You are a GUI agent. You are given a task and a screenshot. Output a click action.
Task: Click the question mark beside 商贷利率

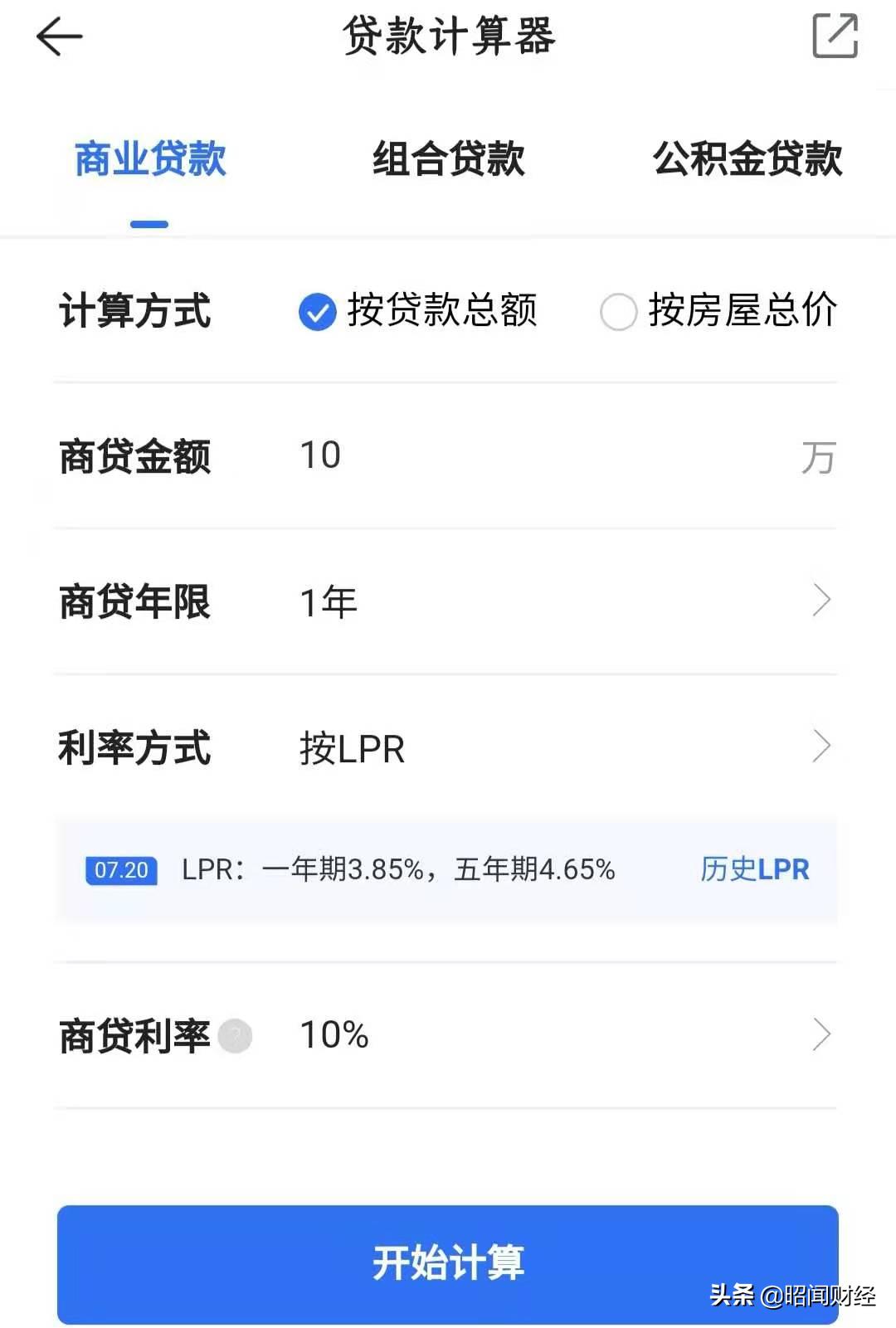[235, 1036]
